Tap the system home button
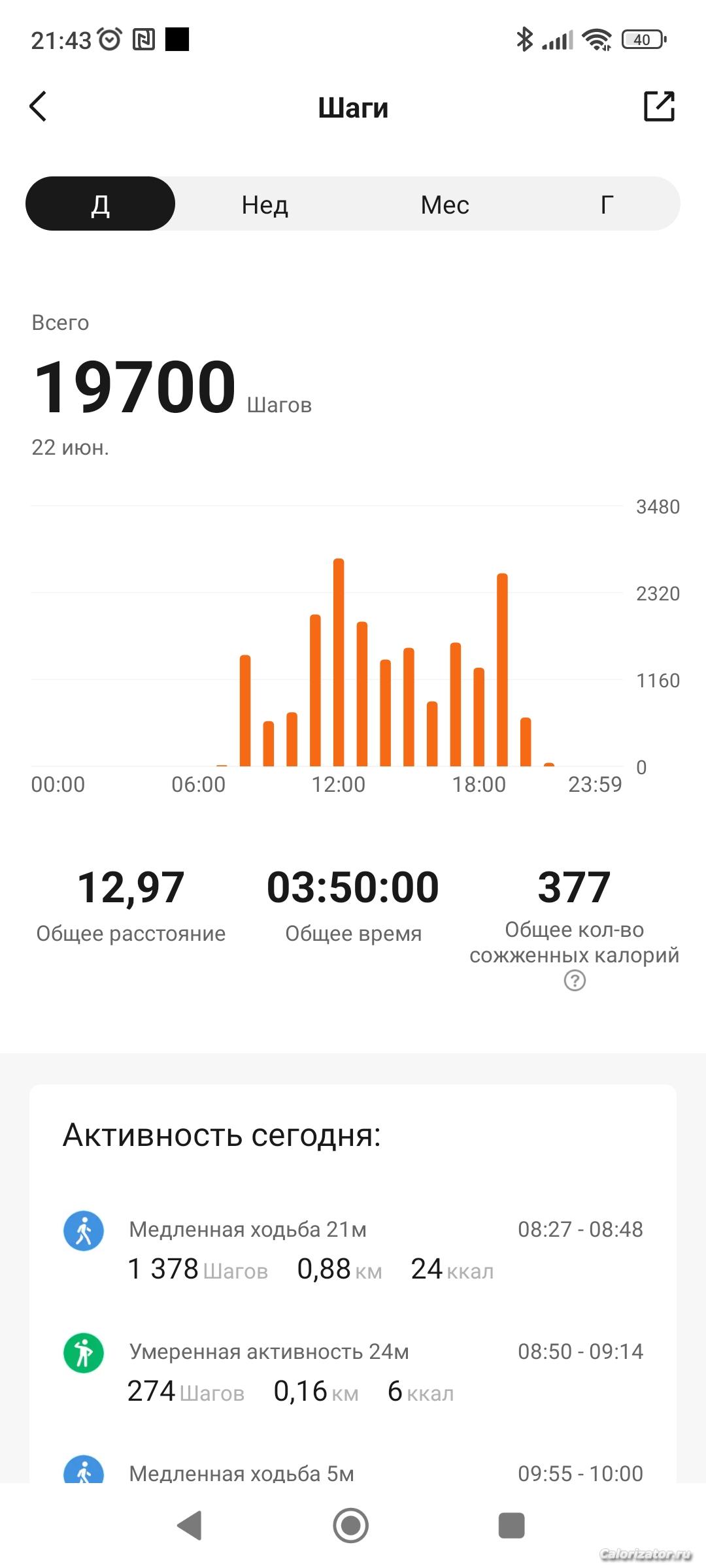Viewport: 706px width, 1568px height. 351,1526
